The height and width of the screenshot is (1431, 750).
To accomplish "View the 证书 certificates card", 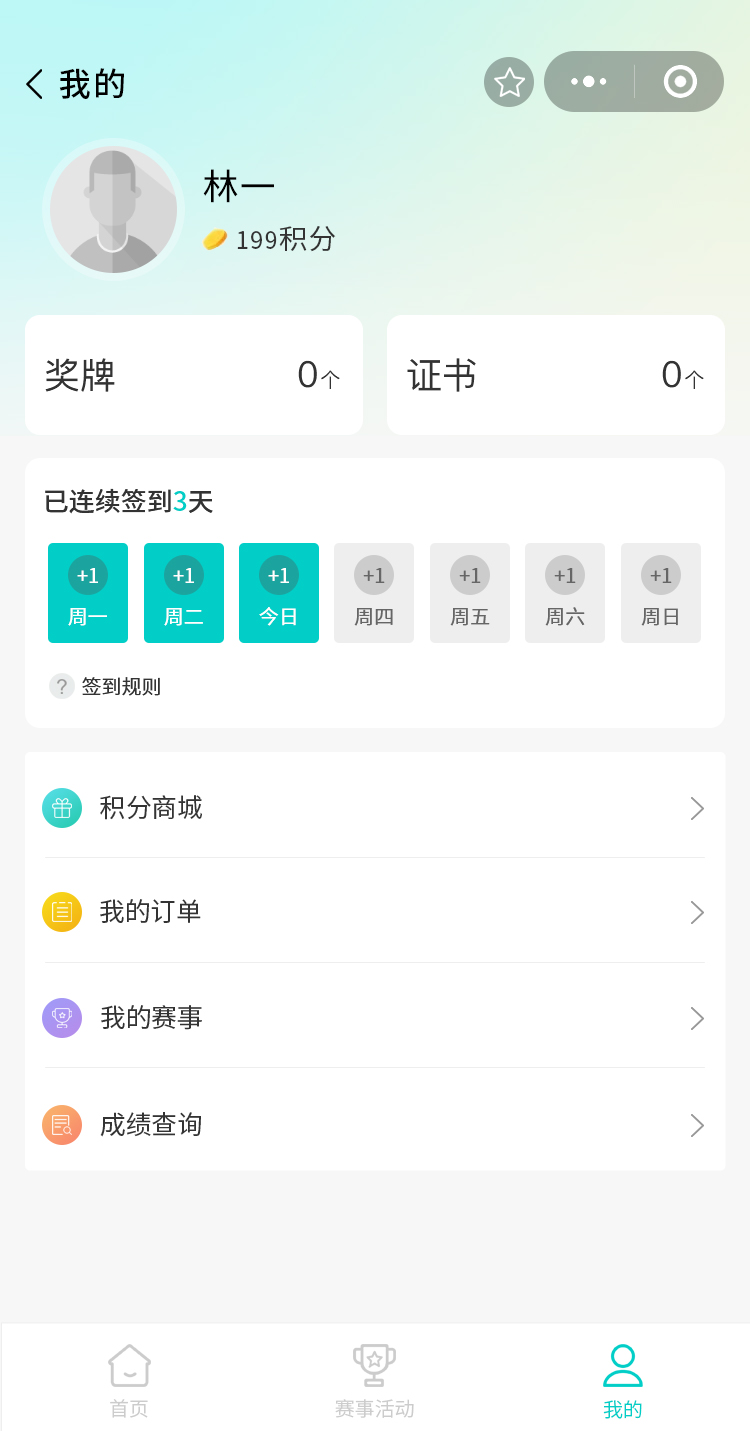I will point(555,375).
